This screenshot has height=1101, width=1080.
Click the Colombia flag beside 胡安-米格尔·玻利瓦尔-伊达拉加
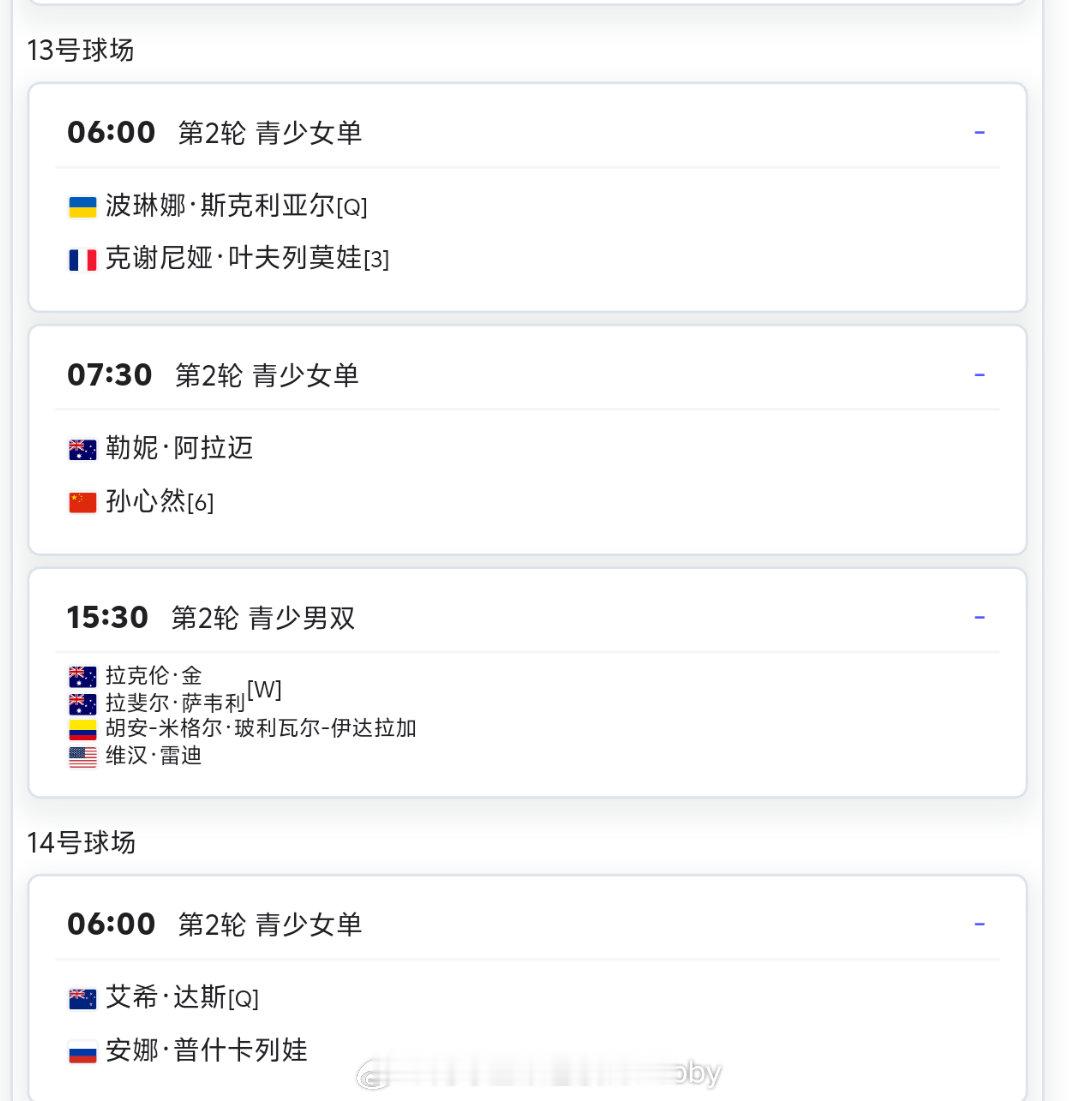(83, 729)
